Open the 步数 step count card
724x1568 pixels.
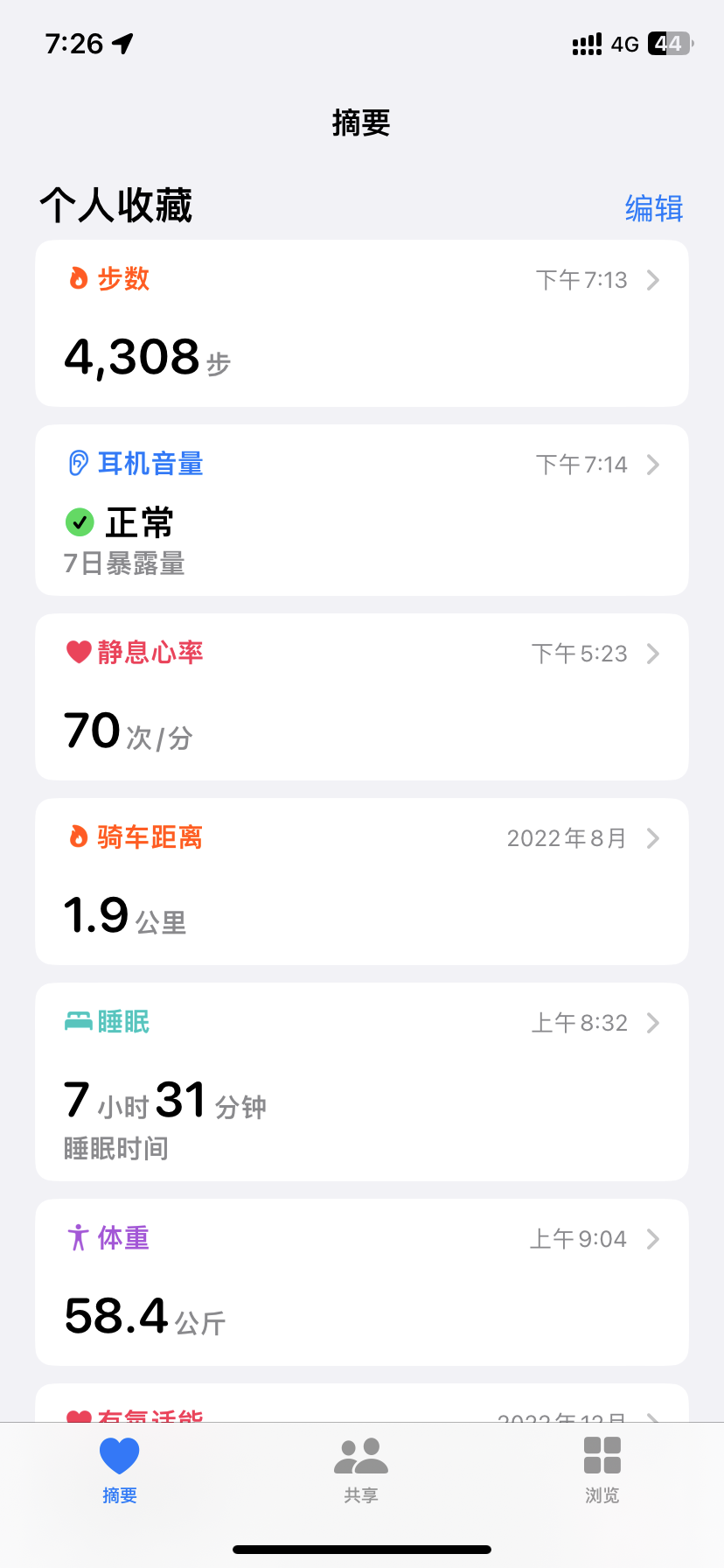click(361, 323)
